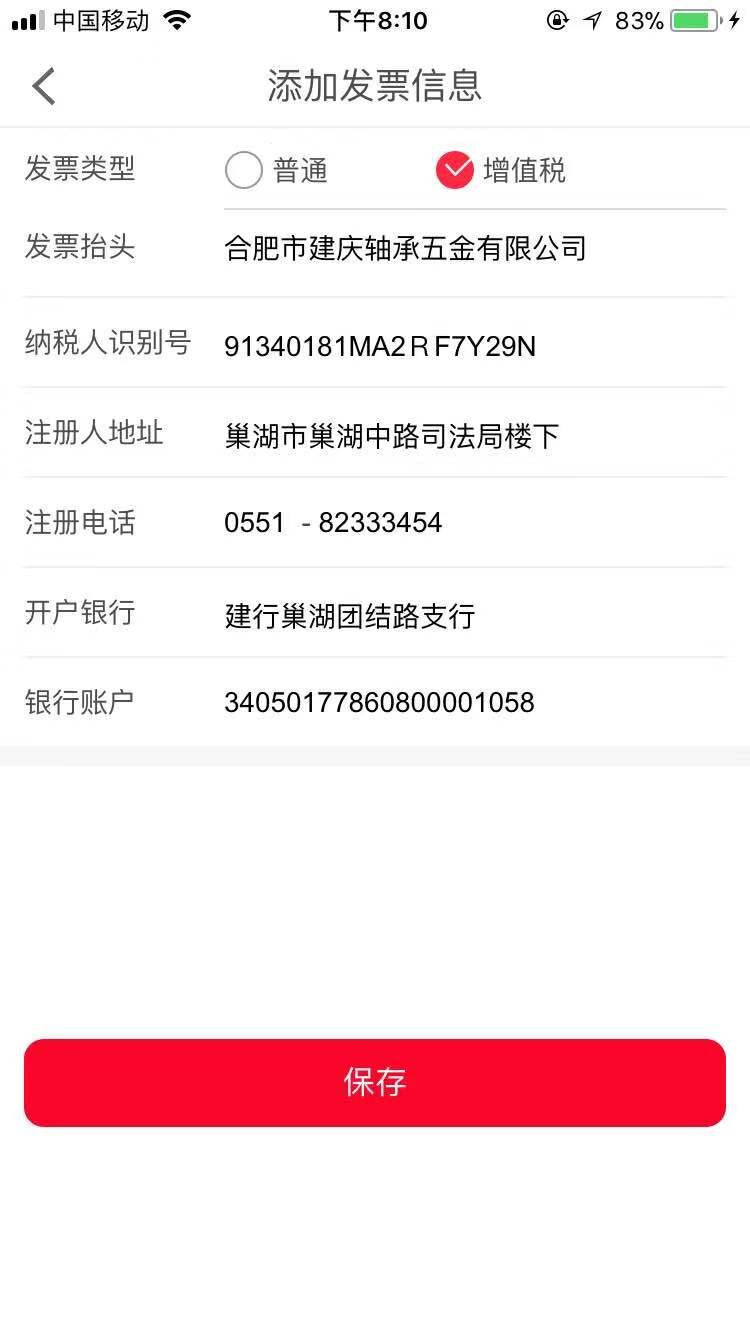Choose the 增值税 invoice type
Viewport: 750px width, 1334px height.
[455, 170]
